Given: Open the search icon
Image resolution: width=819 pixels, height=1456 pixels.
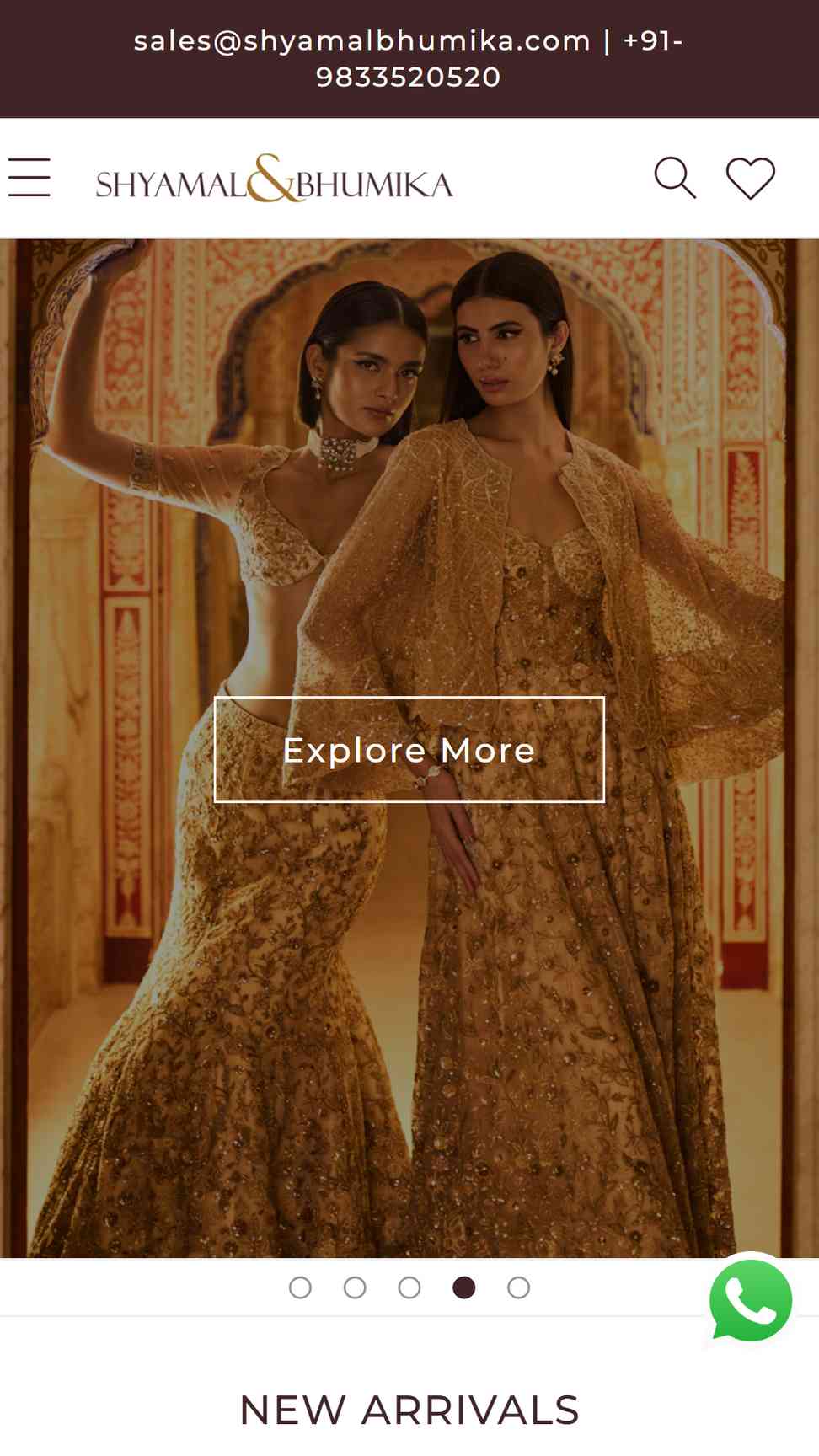Looking at the screenshot, I should point(675,178).
